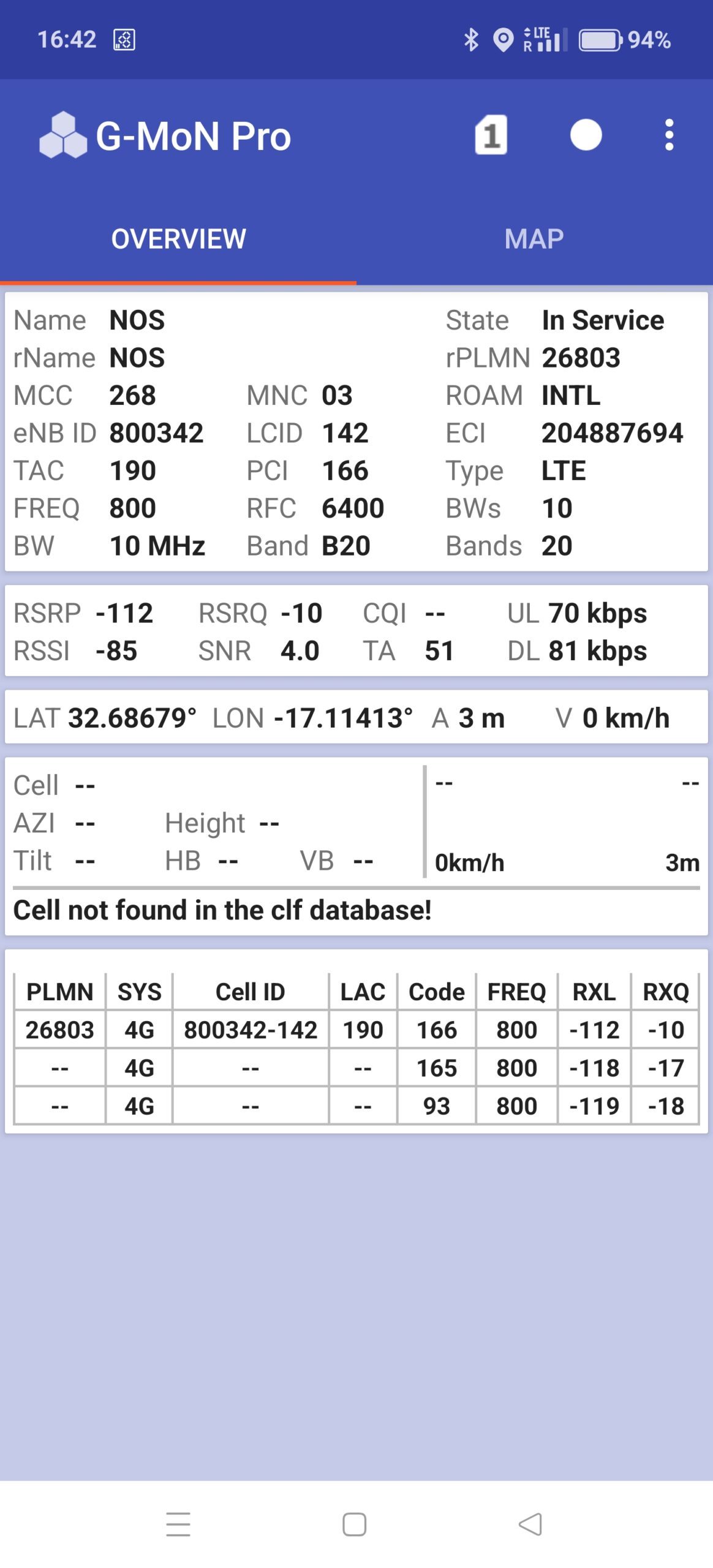The height and width of the screenshot is (1568, 713).
Task: Switch SIM using the SIM 1 icon
Action: (x=491, y=135)
